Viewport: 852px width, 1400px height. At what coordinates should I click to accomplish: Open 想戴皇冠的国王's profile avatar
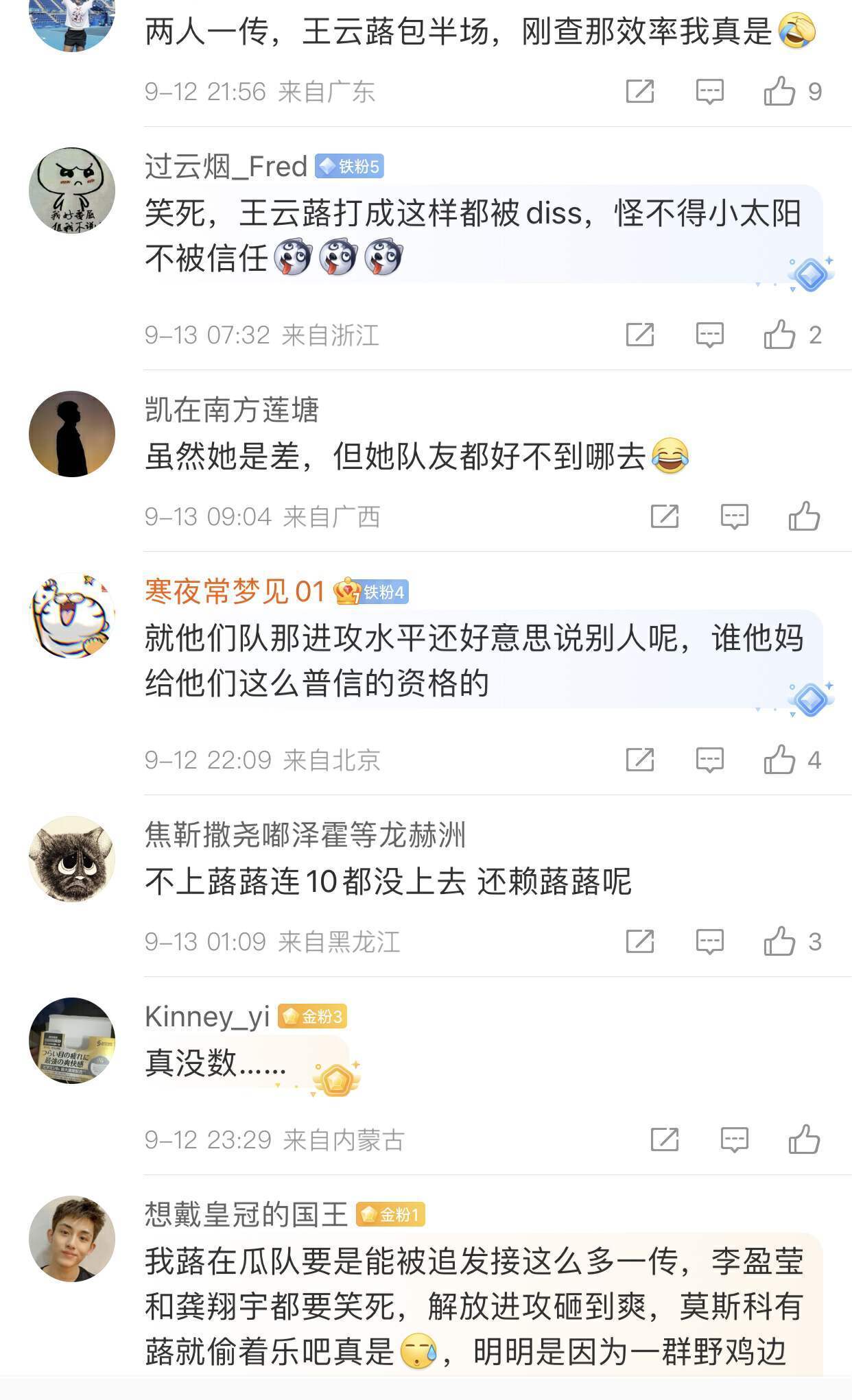72,1239
